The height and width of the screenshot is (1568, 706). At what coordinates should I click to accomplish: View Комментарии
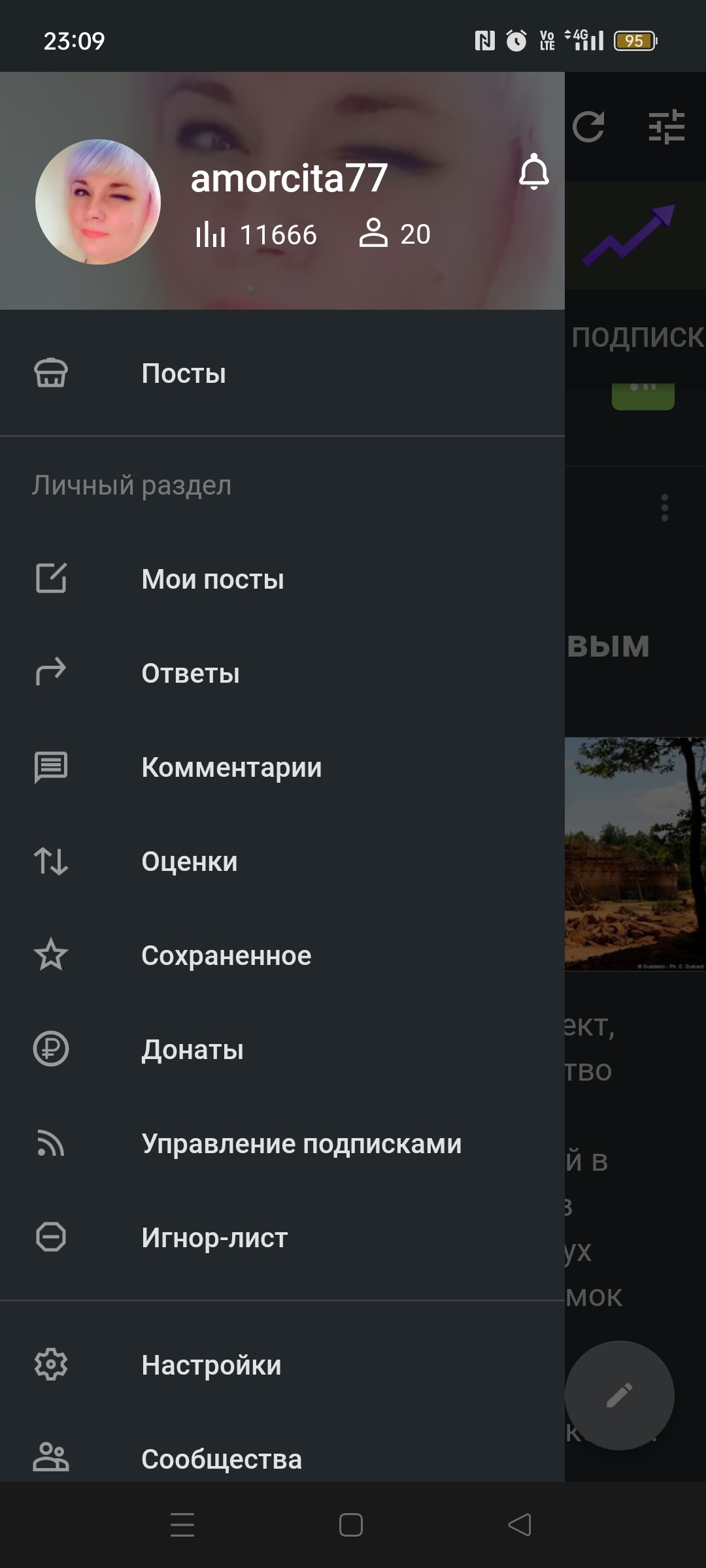(231, 768)
